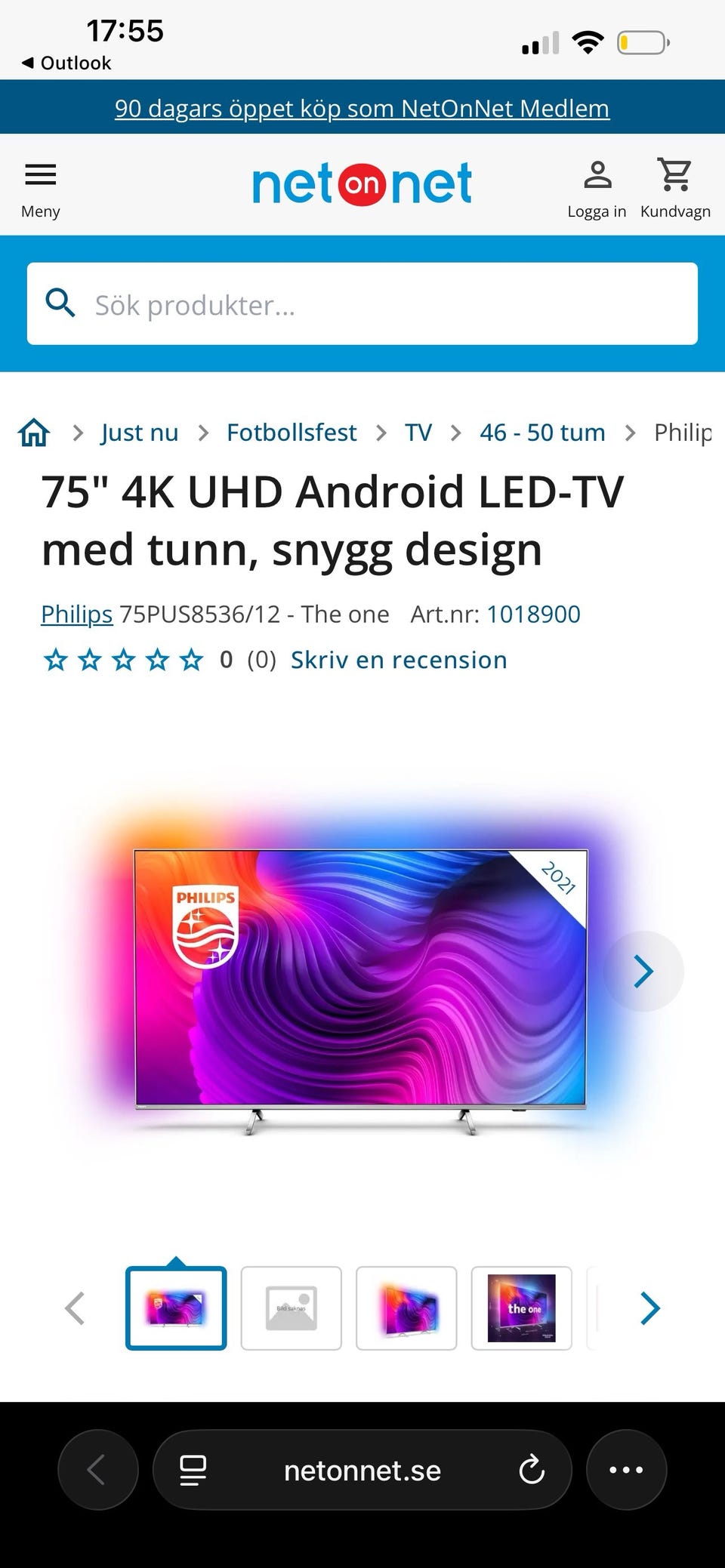Open the TV breadcrumb link
The width and height of the screenshot is (725, 1568).
[418, 433]
